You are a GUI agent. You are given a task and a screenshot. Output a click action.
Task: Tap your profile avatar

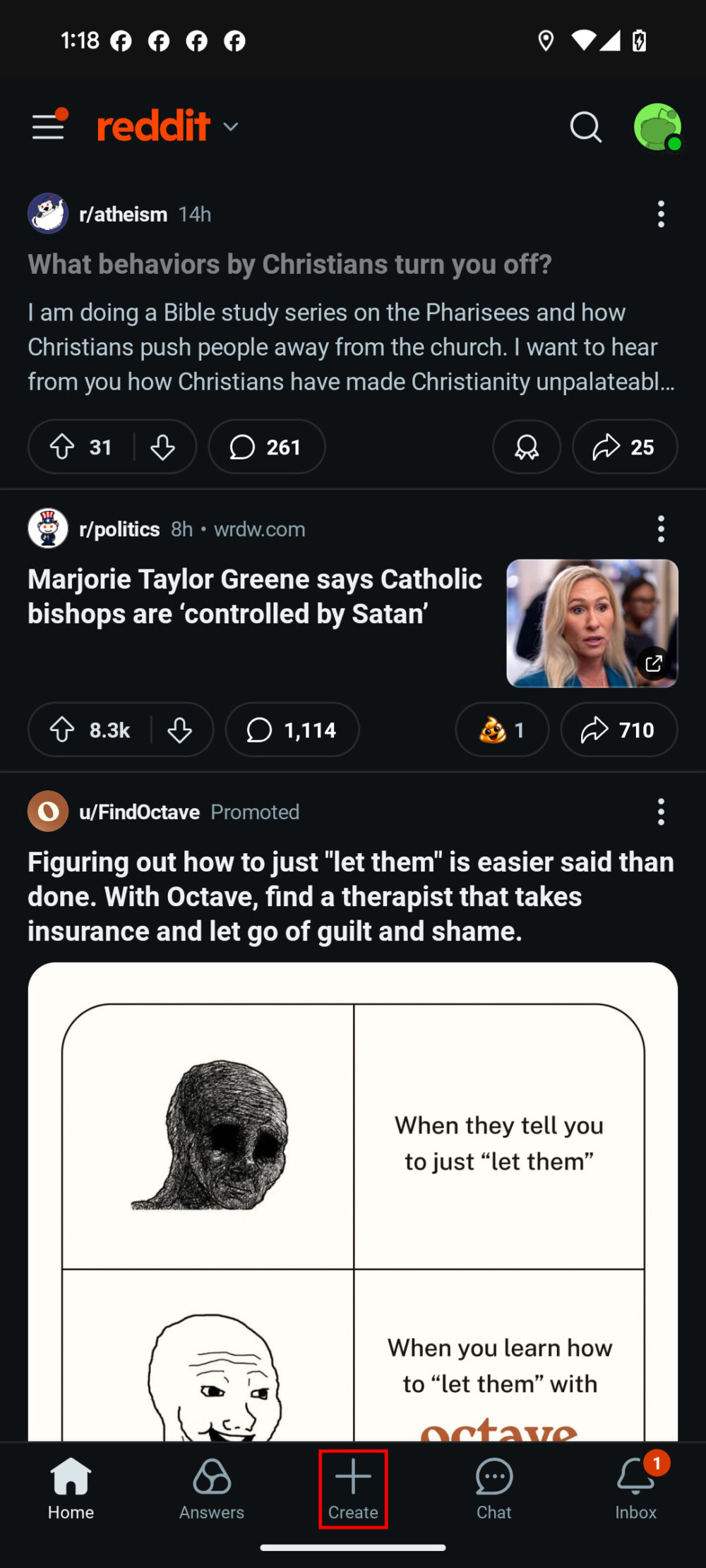point(657,126)
